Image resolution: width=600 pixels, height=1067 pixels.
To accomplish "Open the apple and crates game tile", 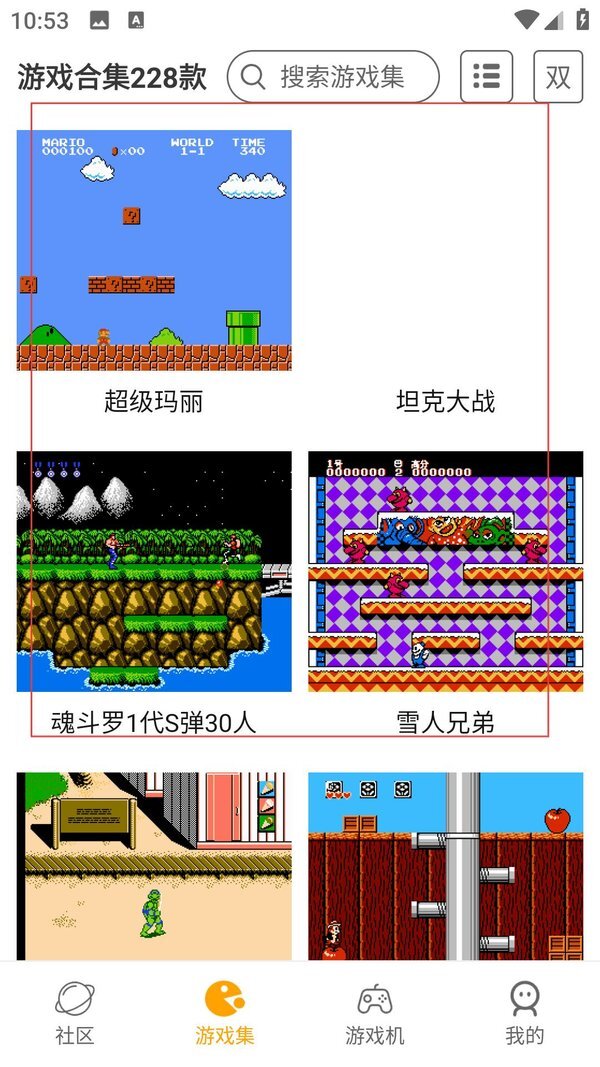I will click(445, 866).
